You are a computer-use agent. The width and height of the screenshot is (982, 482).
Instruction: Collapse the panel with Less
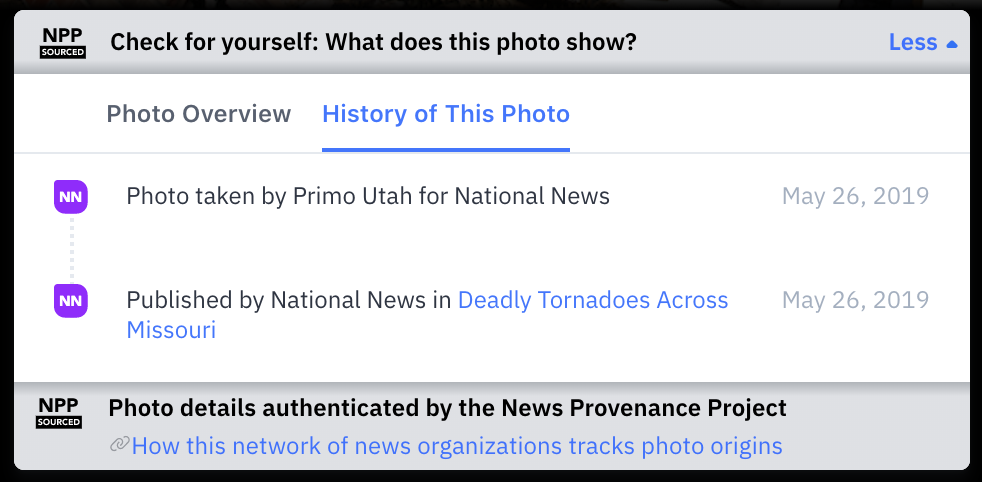[x=921, y=42]
